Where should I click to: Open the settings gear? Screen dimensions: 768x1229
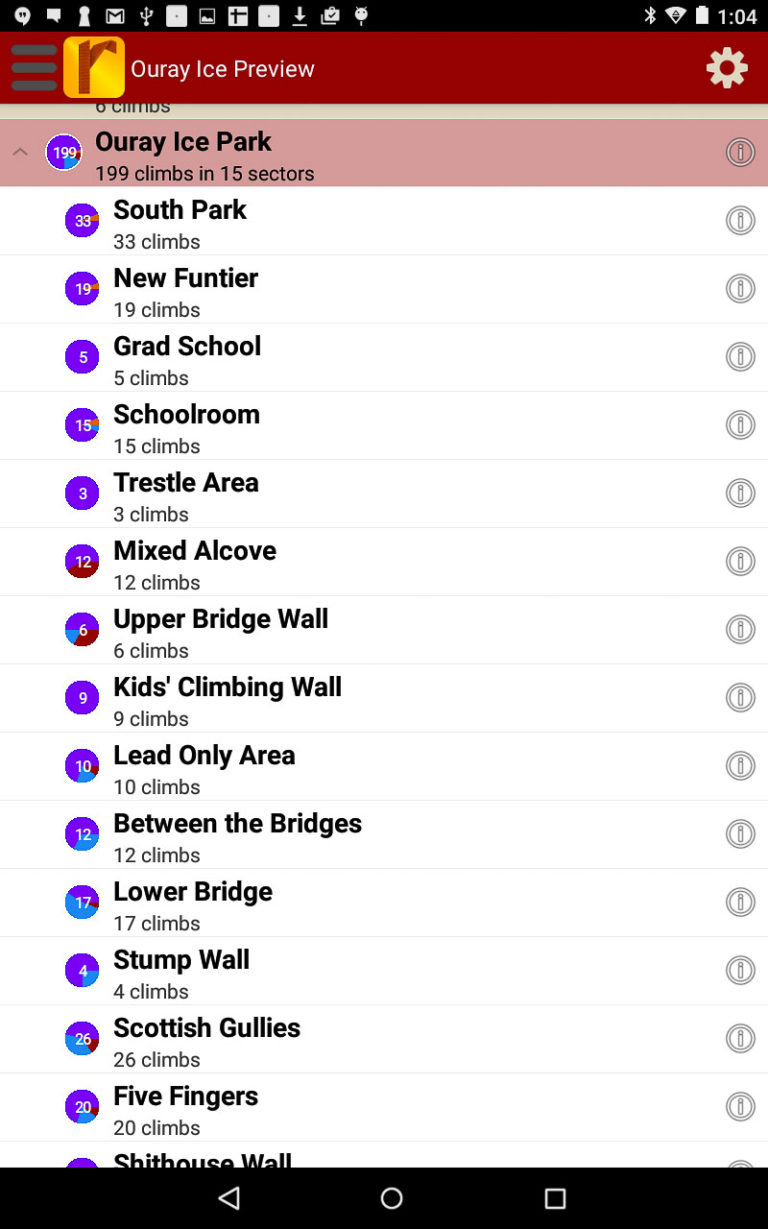(727, 68)
